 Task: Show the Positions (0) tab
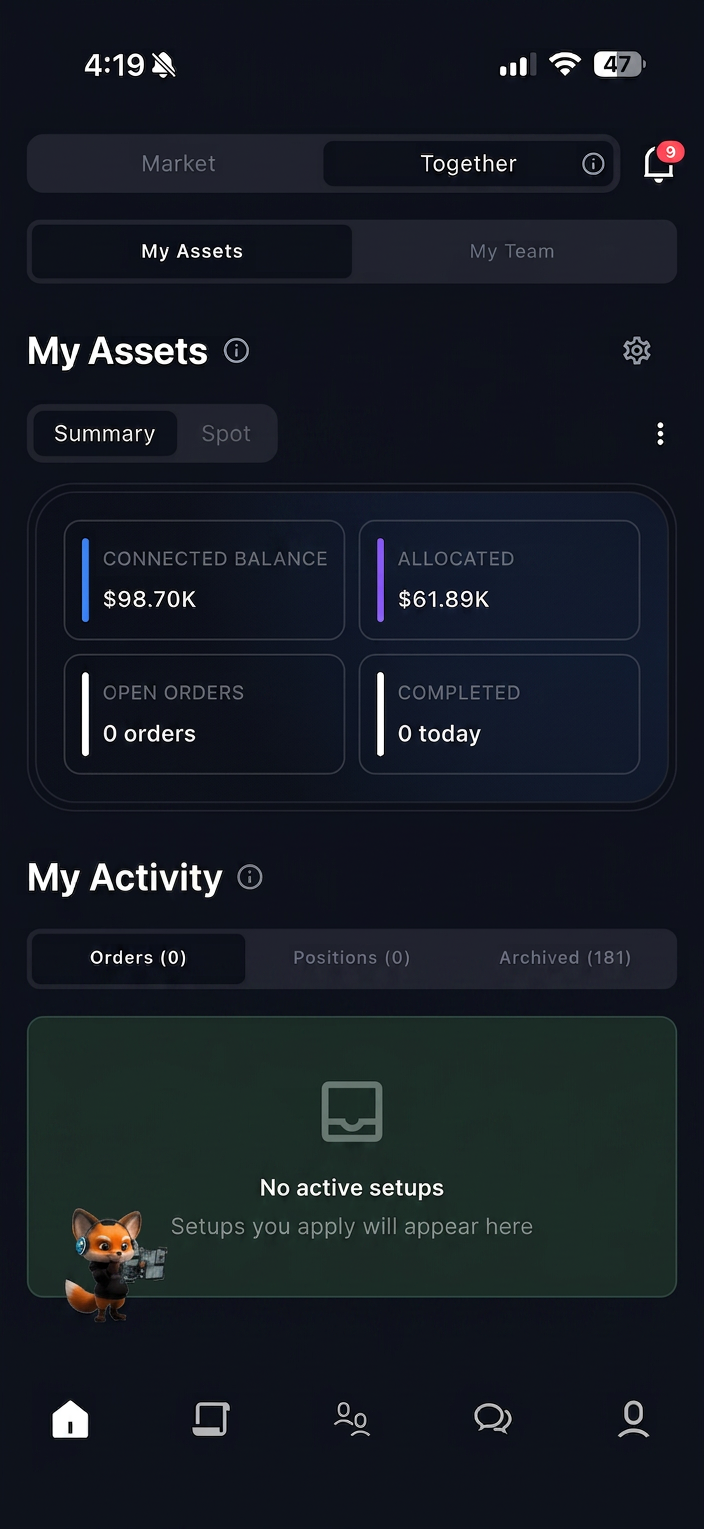(352, 958)
